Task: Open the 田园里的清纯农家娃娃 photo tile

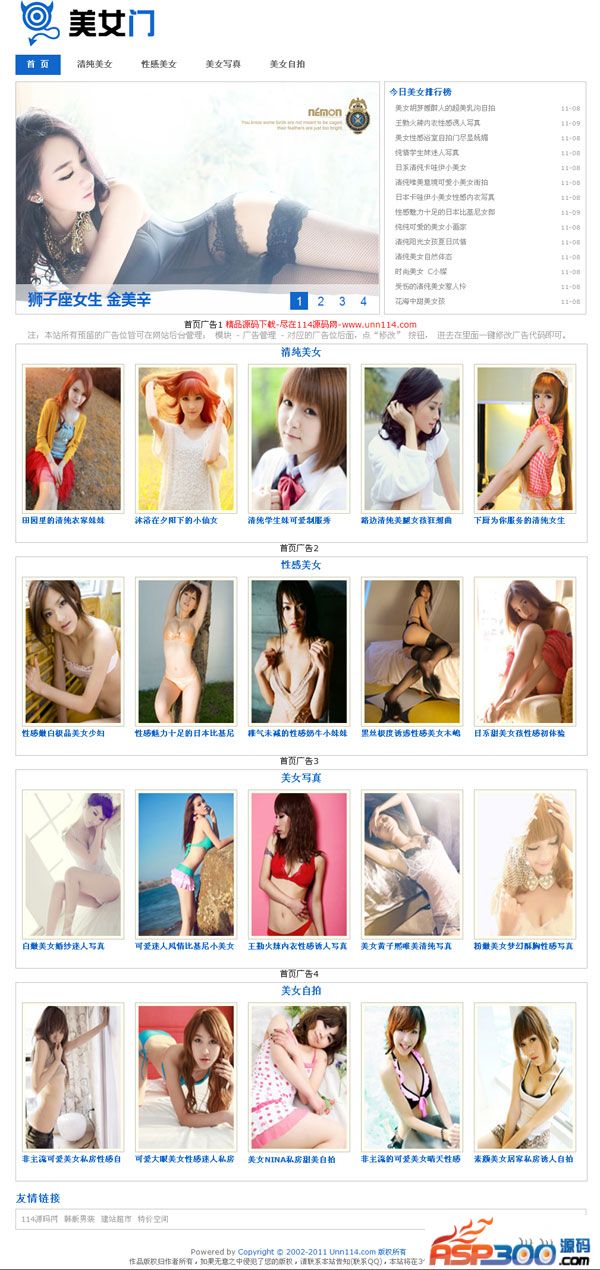Action: 71,440
